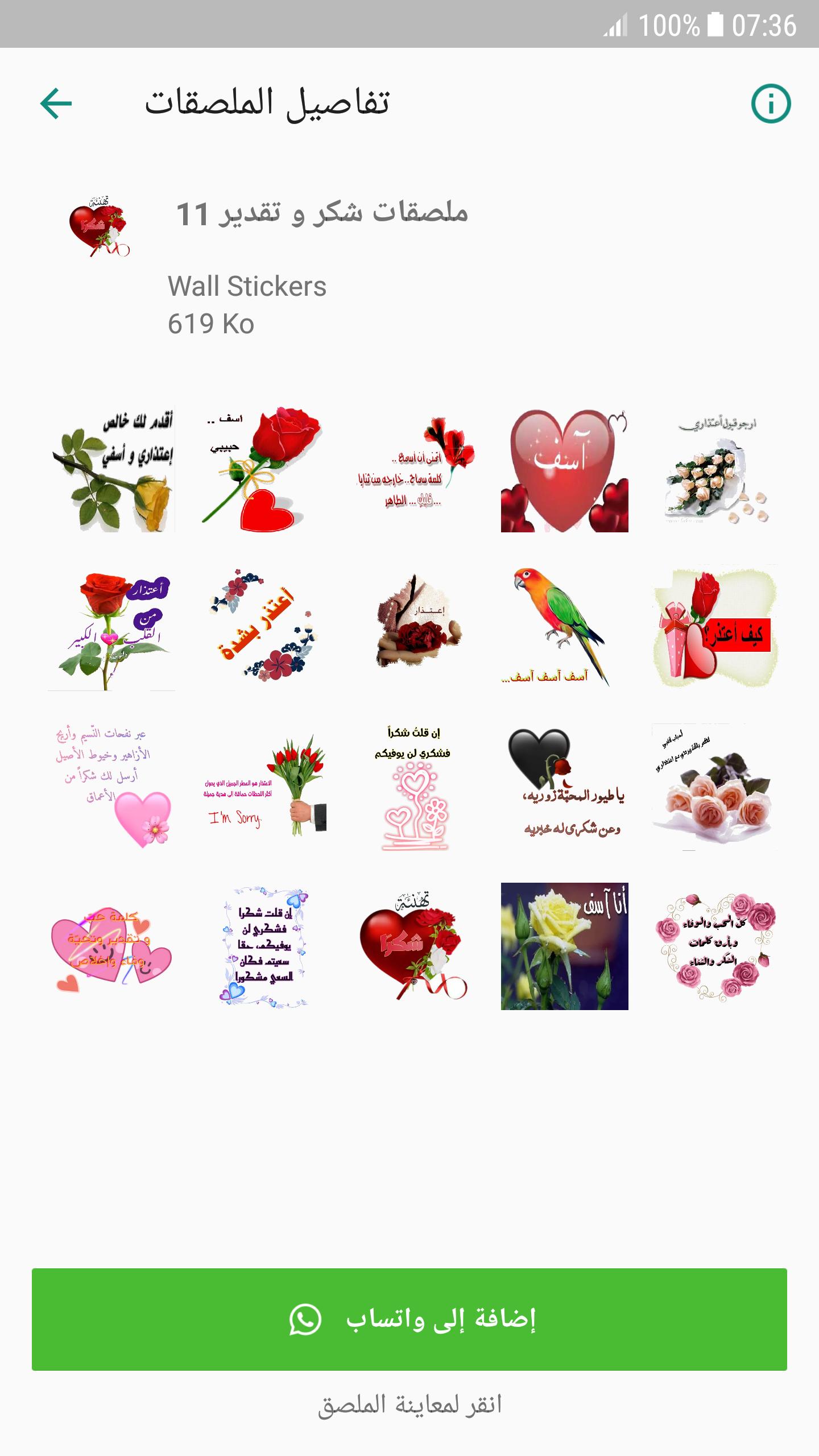Preview the red heart شكرا sticker in grid
Viewport: 819px width, 1456px height.
(413, 946)
